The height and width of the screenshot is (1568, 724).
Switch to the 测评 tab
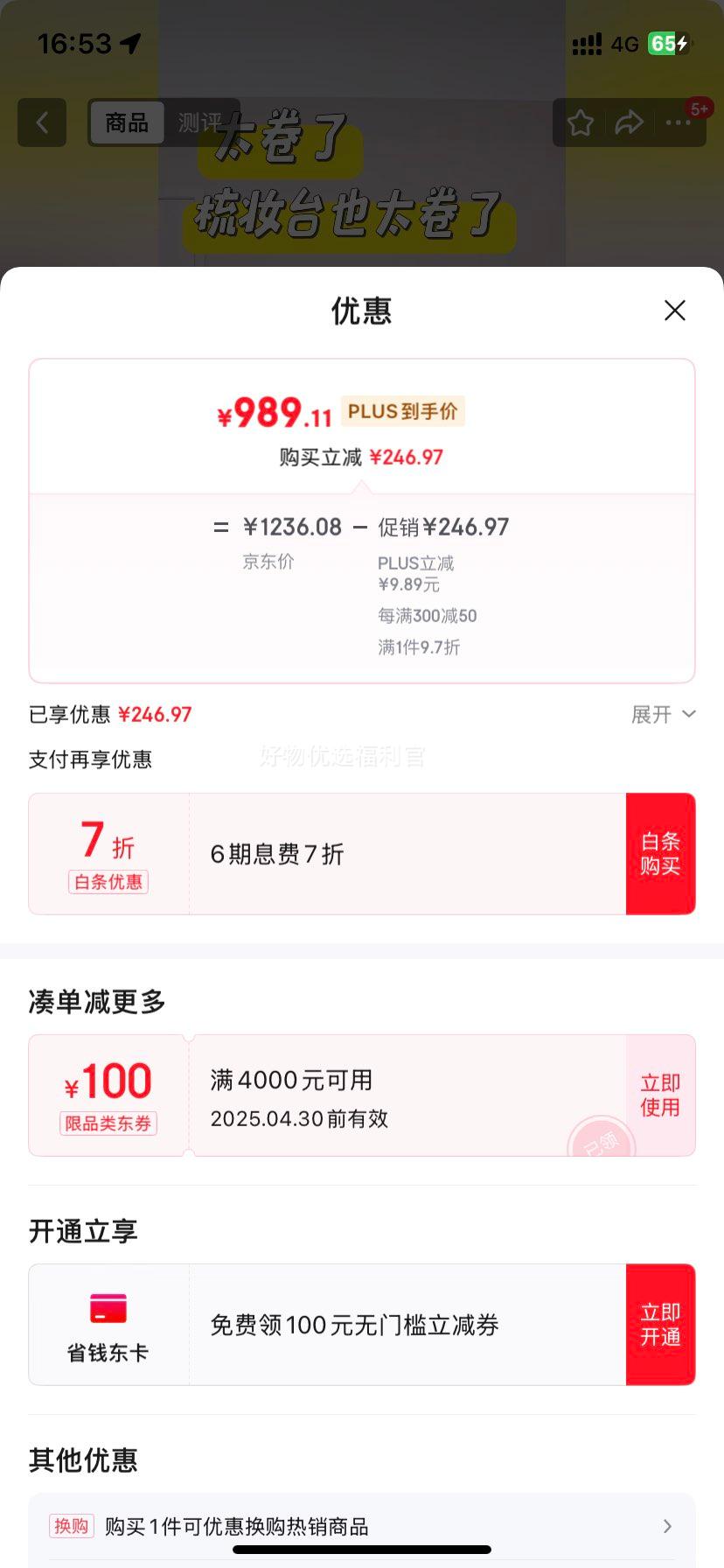tap(205, 122)
